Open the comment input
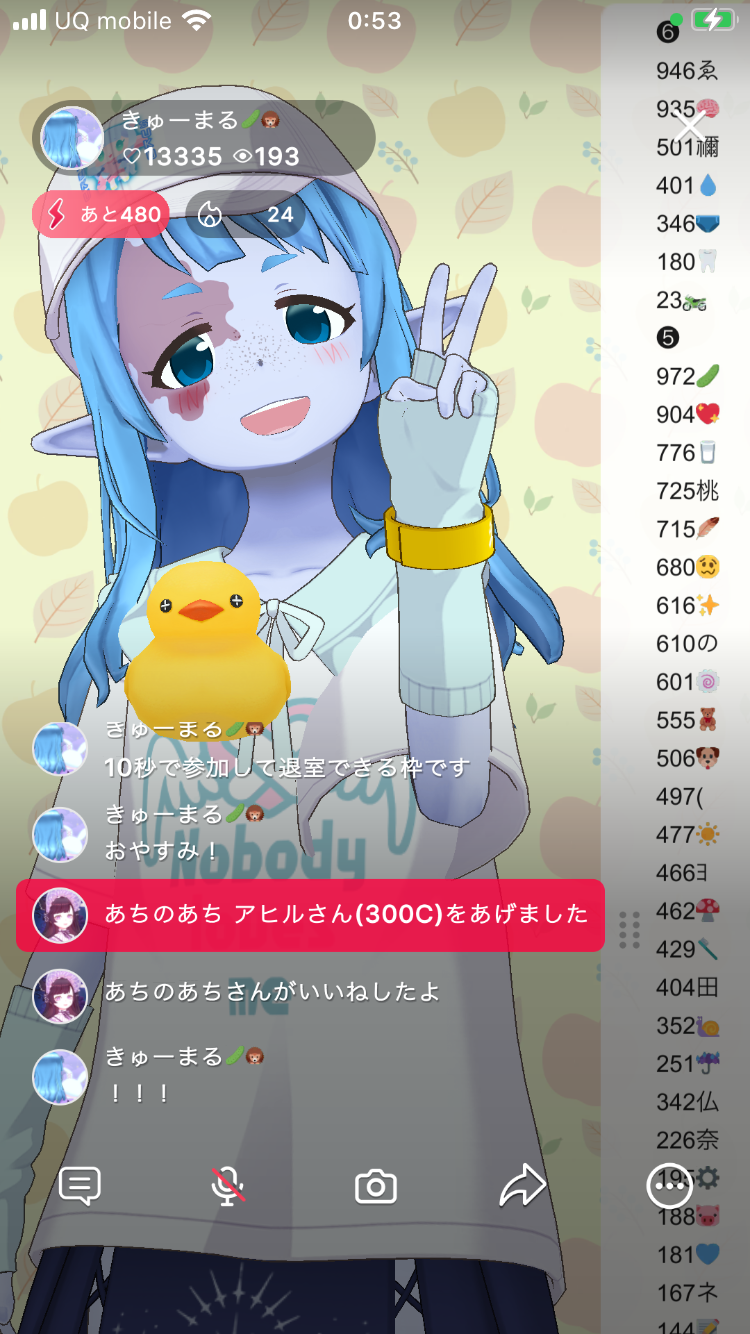The height and width of the screenshot is (1334, 750). [80, 1186]
